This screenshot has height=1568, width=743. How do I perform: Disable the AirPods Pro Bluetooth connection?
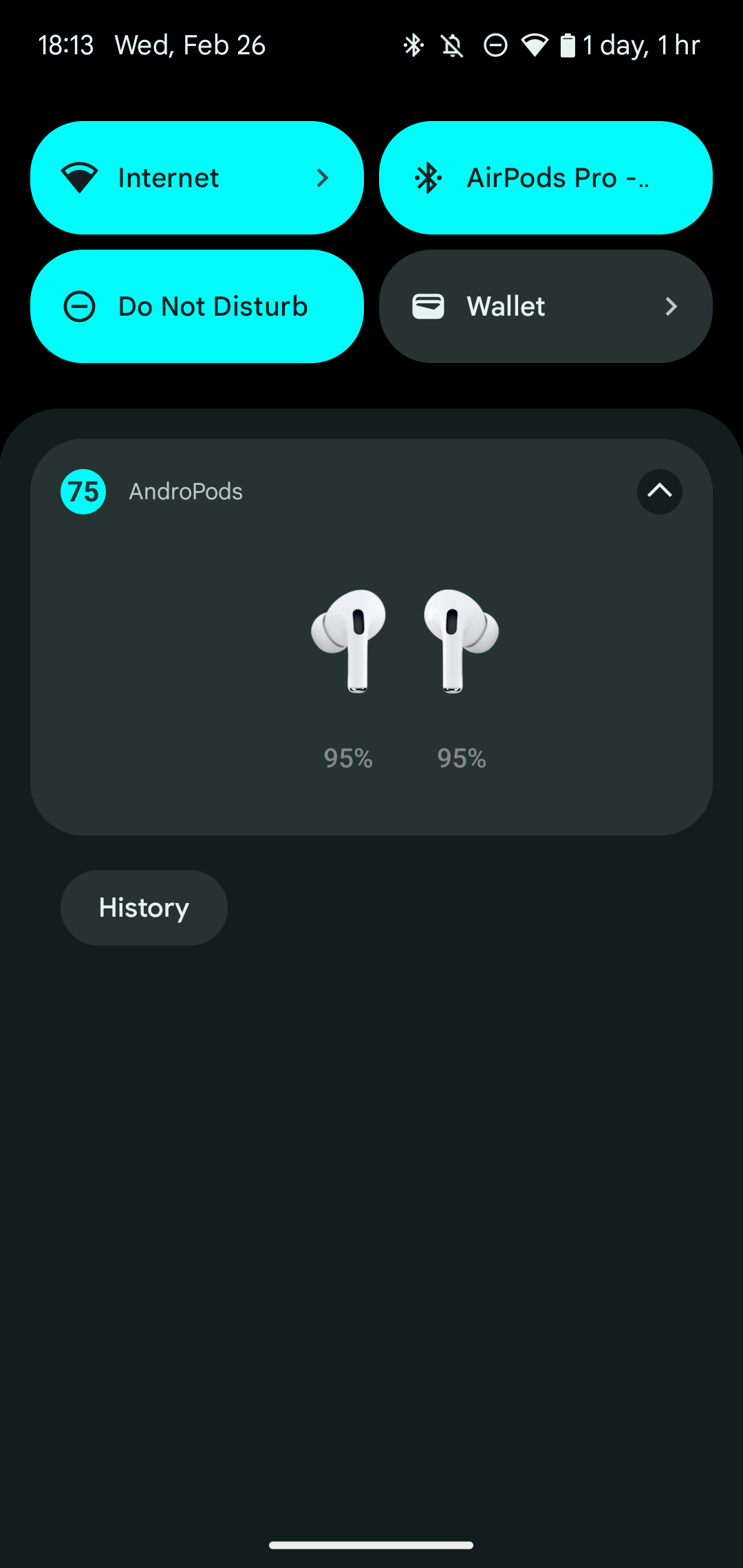point(546,177)
